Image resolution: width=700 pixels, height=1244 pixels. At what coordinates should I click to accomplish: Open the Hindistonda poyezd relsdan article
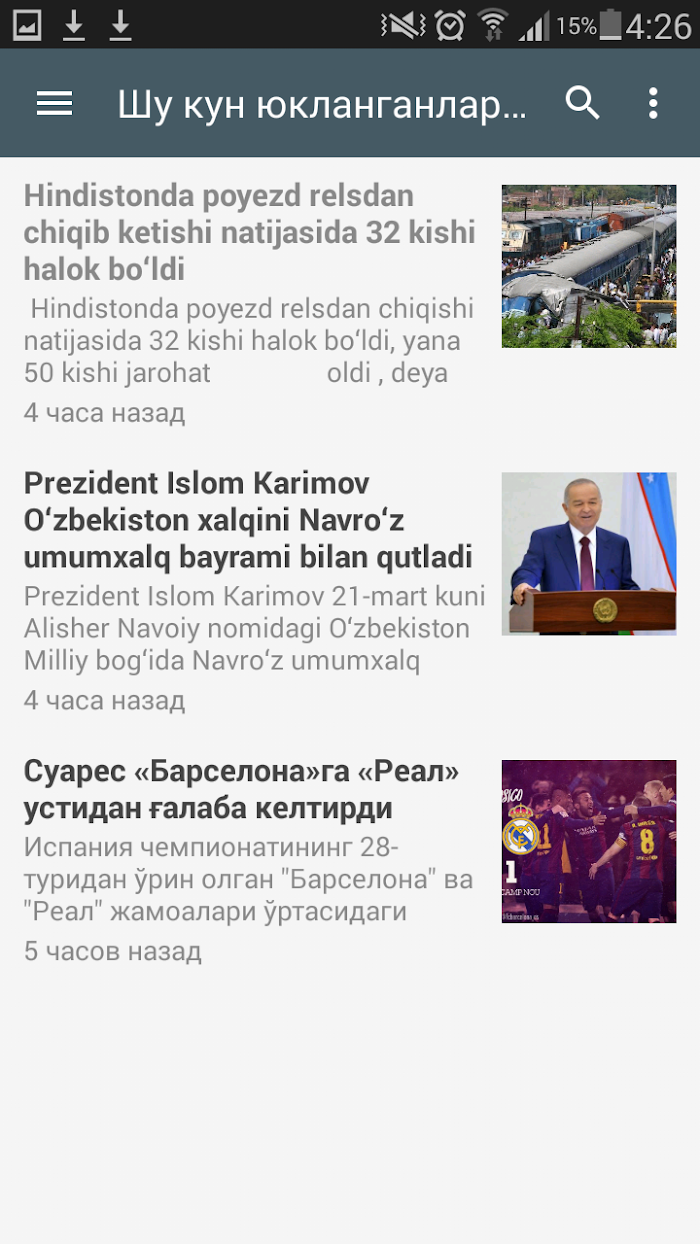pyautogui.click(x=249, y=232)
